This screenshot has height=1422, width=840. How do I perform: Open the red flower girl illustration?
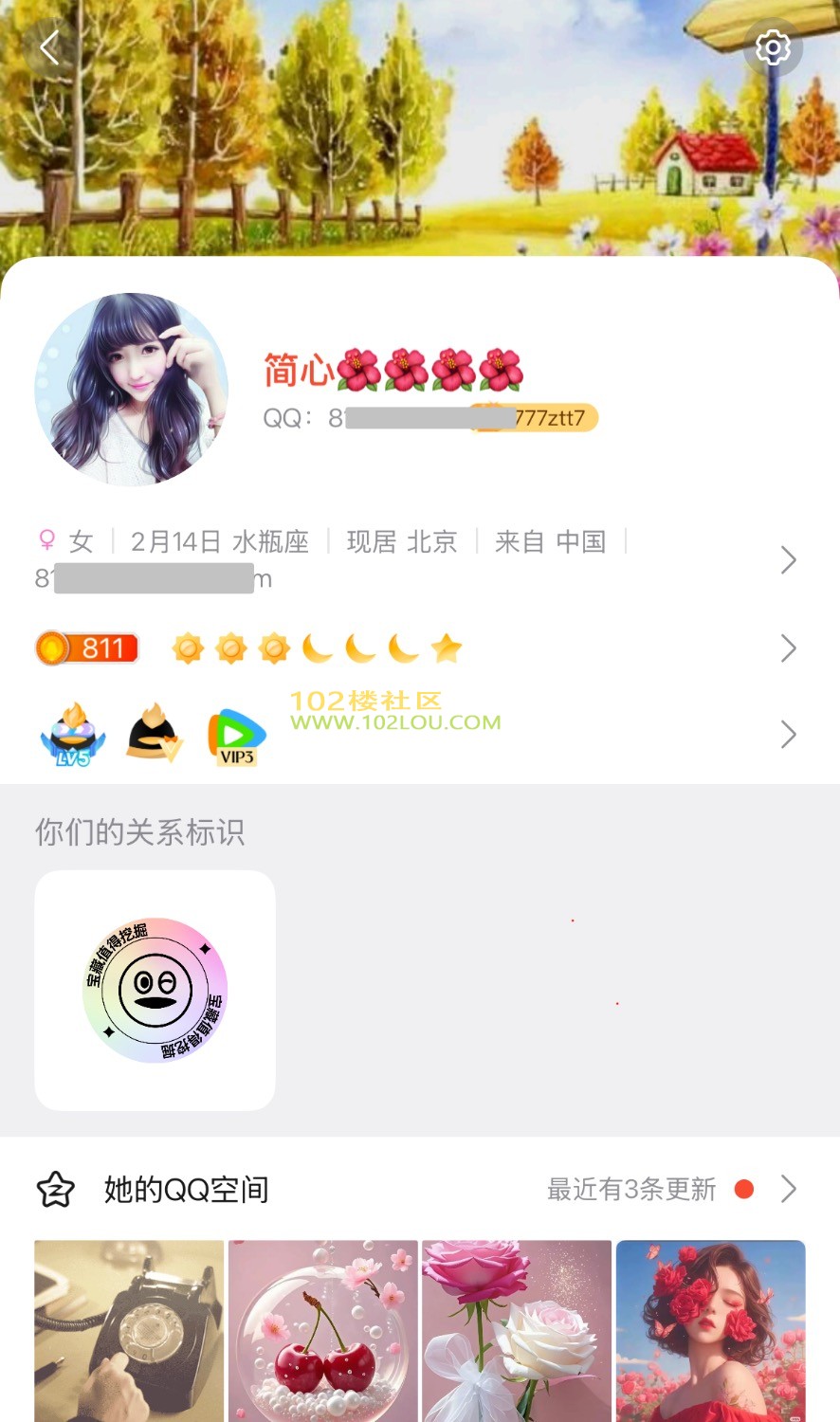click(710, 1330)
